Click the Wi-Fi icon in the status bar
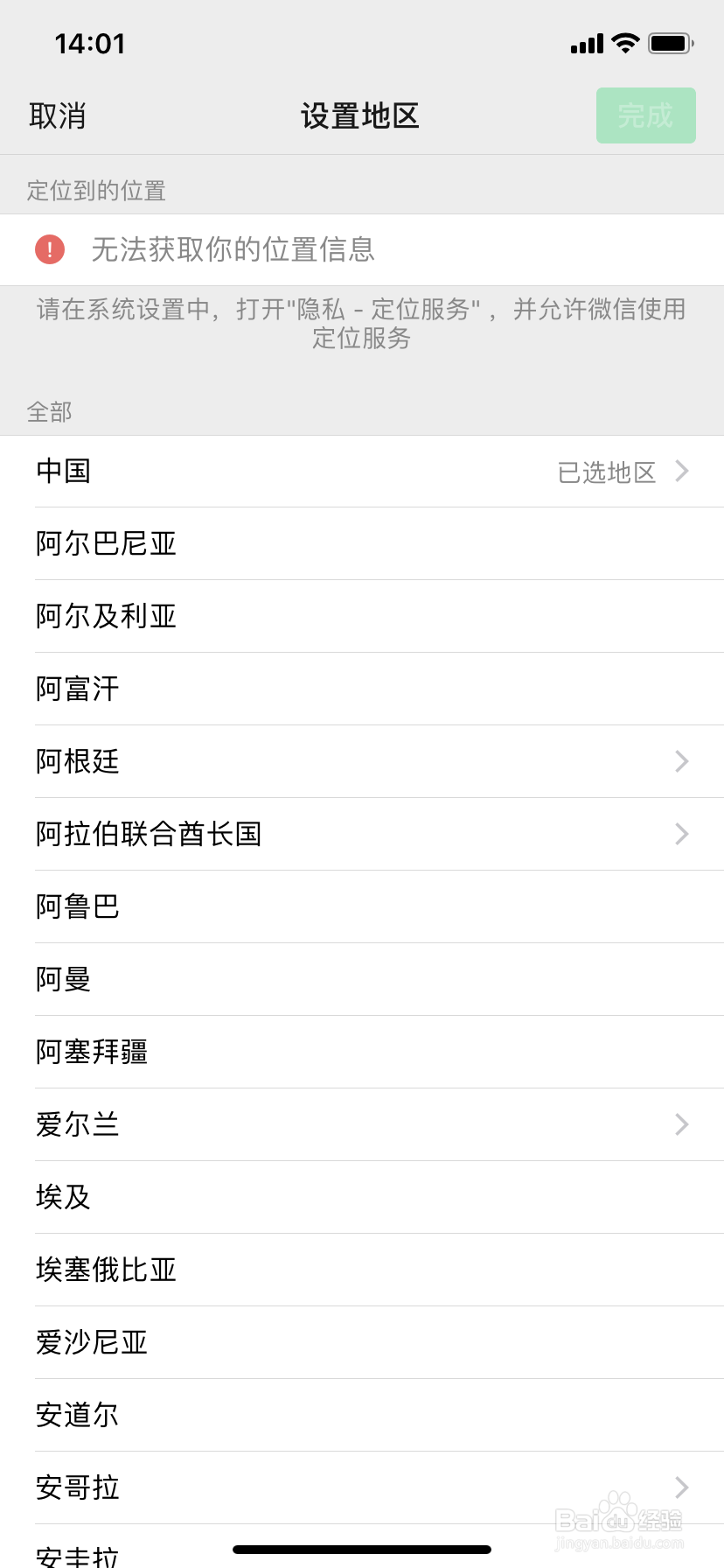724x1568 pixels. point(623,41)
